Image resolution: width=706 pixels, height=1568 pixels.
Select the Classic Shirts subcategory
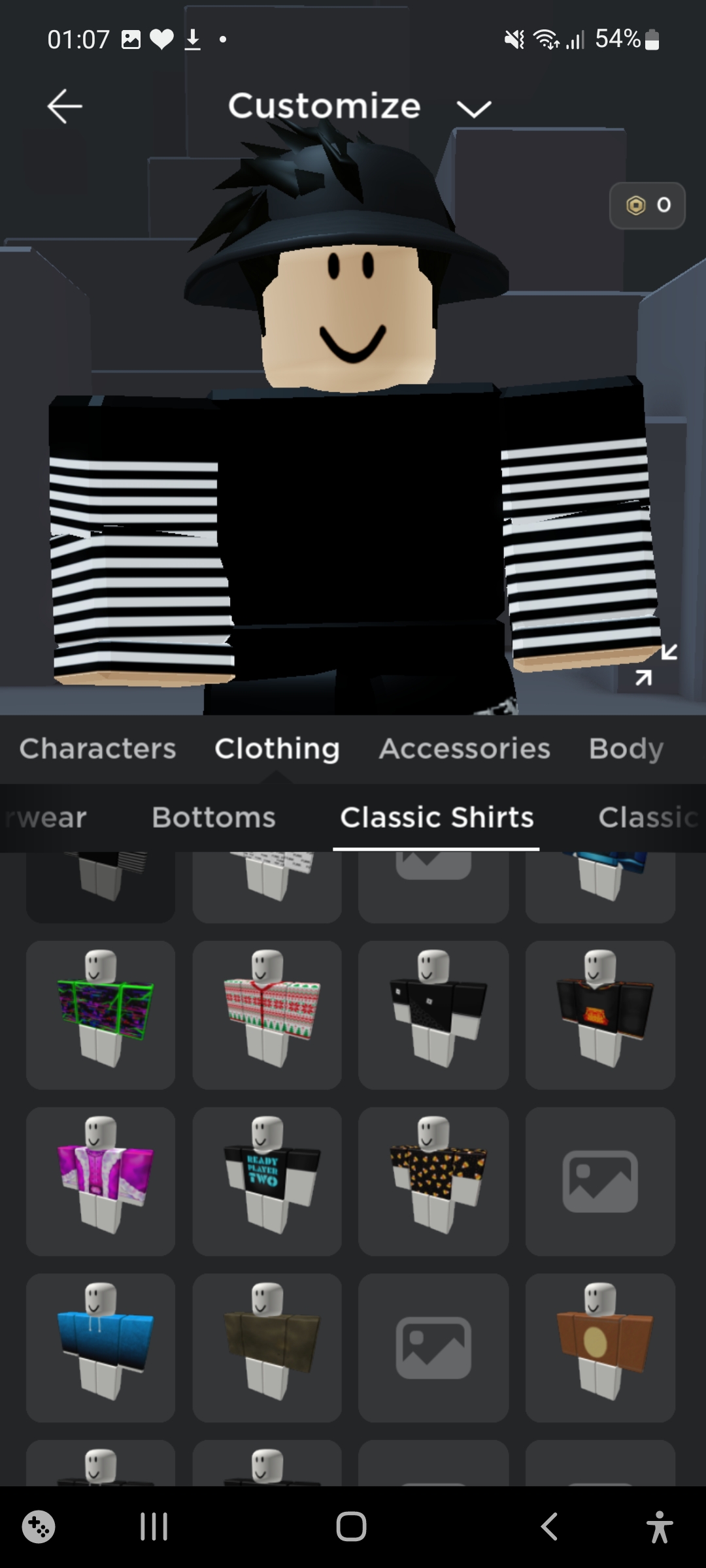(437, 817)
